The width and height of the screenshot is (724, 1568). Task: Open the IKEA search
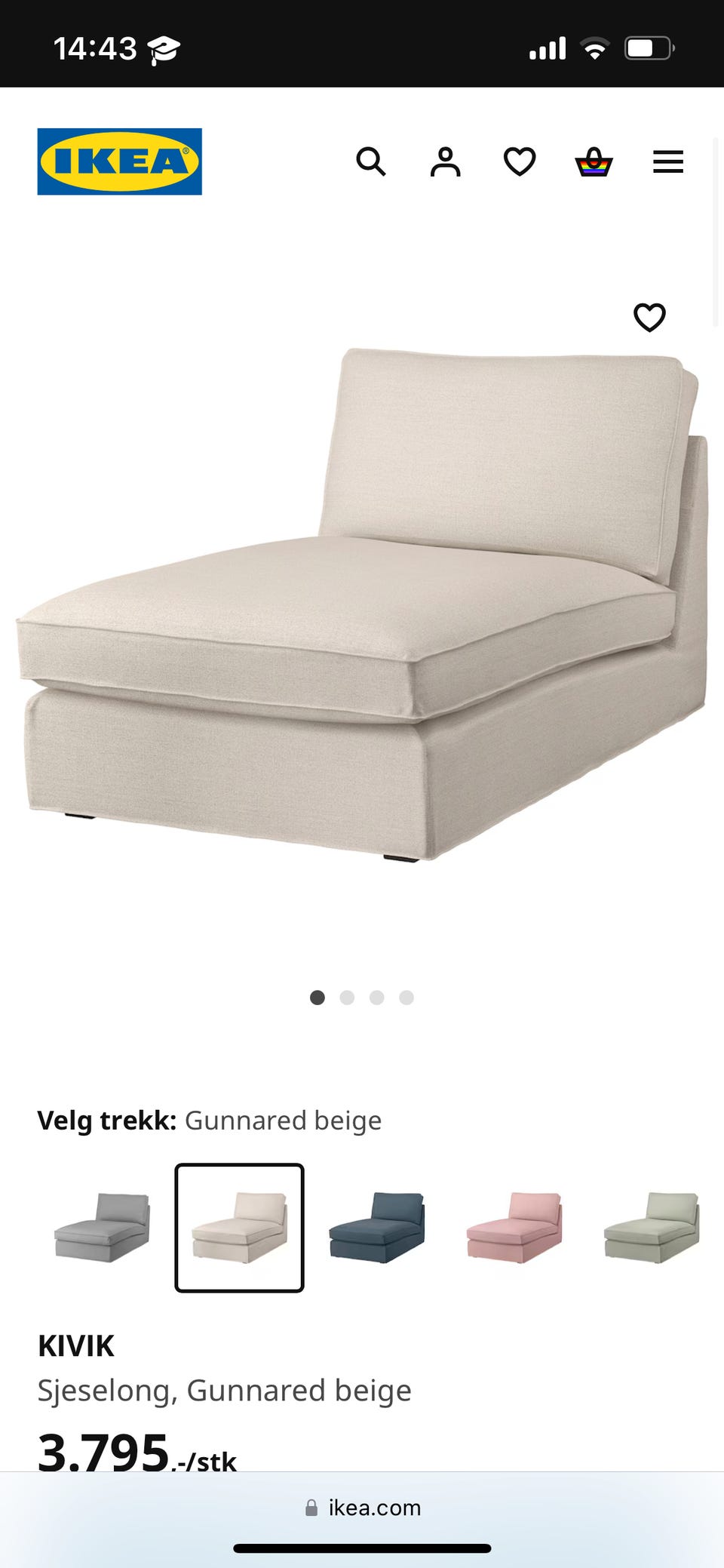click(x=370, y=161)
